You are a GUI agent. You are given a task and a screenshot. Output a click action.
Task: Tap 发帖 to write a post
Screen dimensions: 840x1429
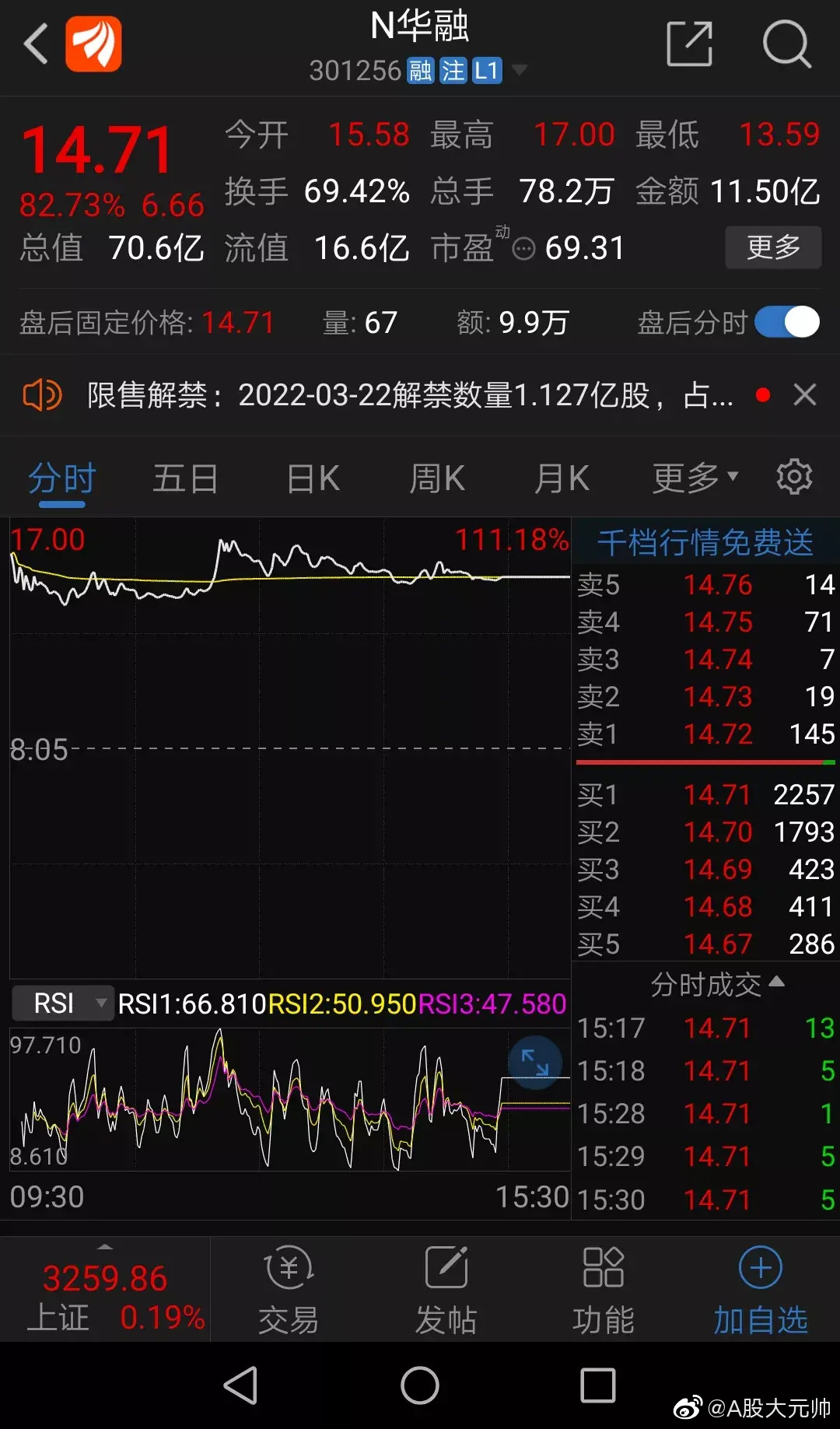(446, 1290)
